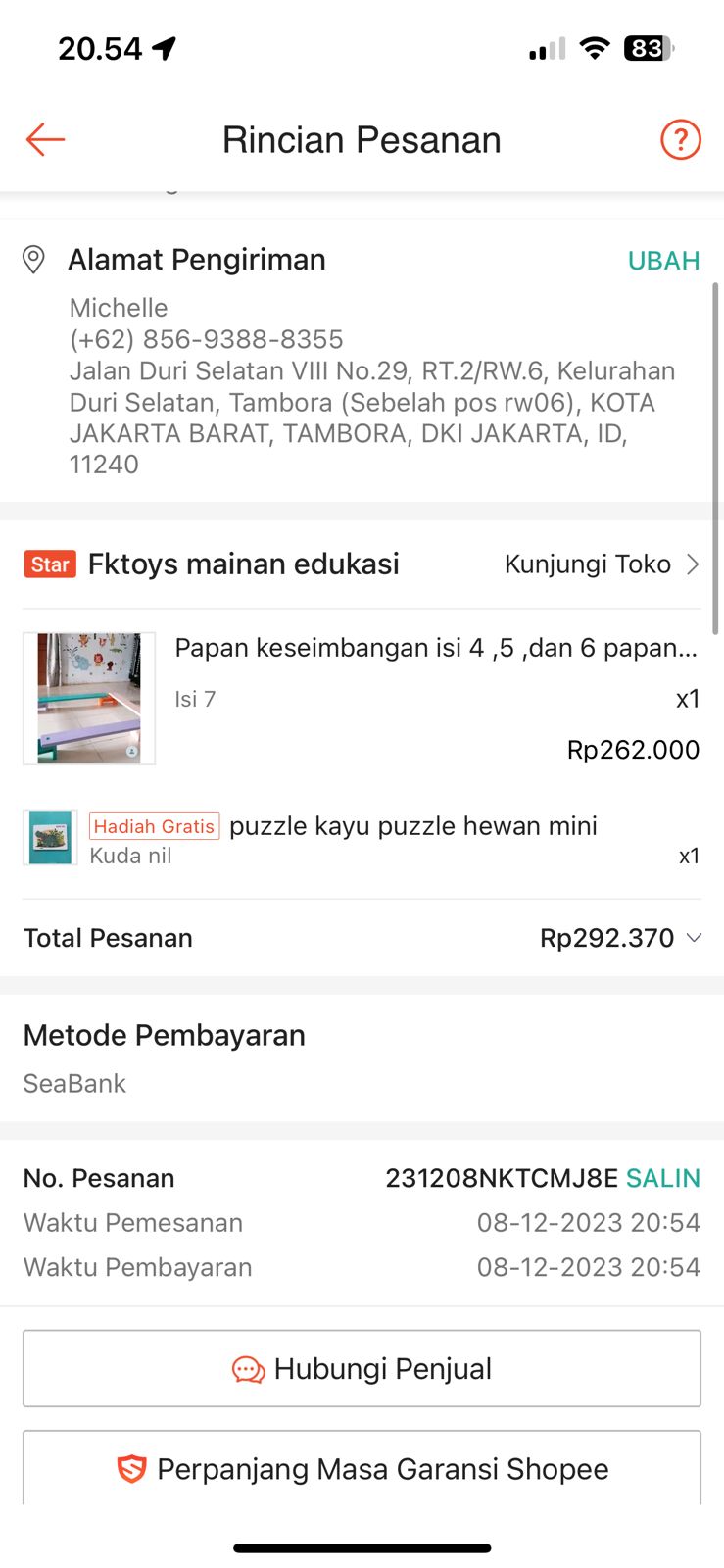Open the Papan keseimbangan product item
The image size is (724, 1568).
click(435, 649)
